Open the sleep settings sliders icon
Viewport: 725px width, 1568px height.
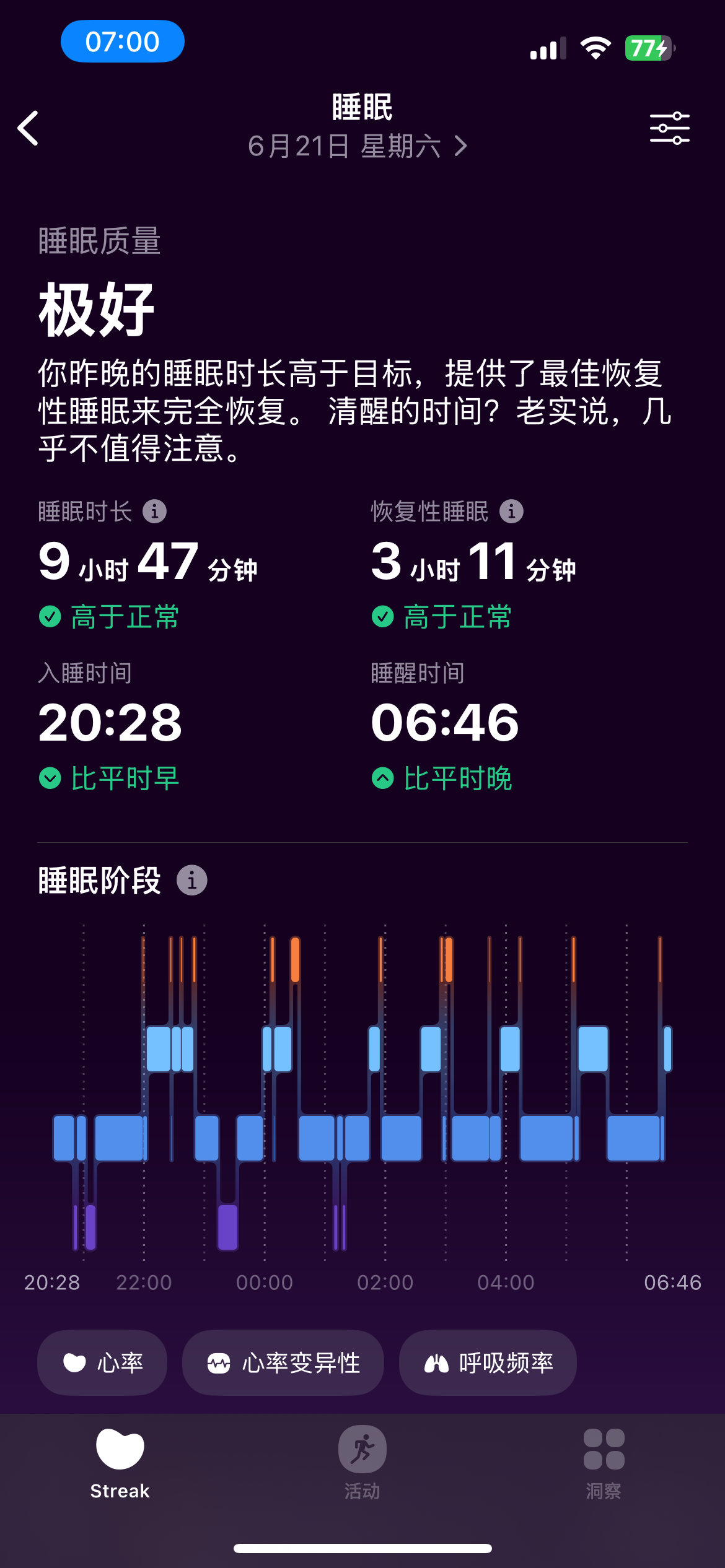click(669, 128)
